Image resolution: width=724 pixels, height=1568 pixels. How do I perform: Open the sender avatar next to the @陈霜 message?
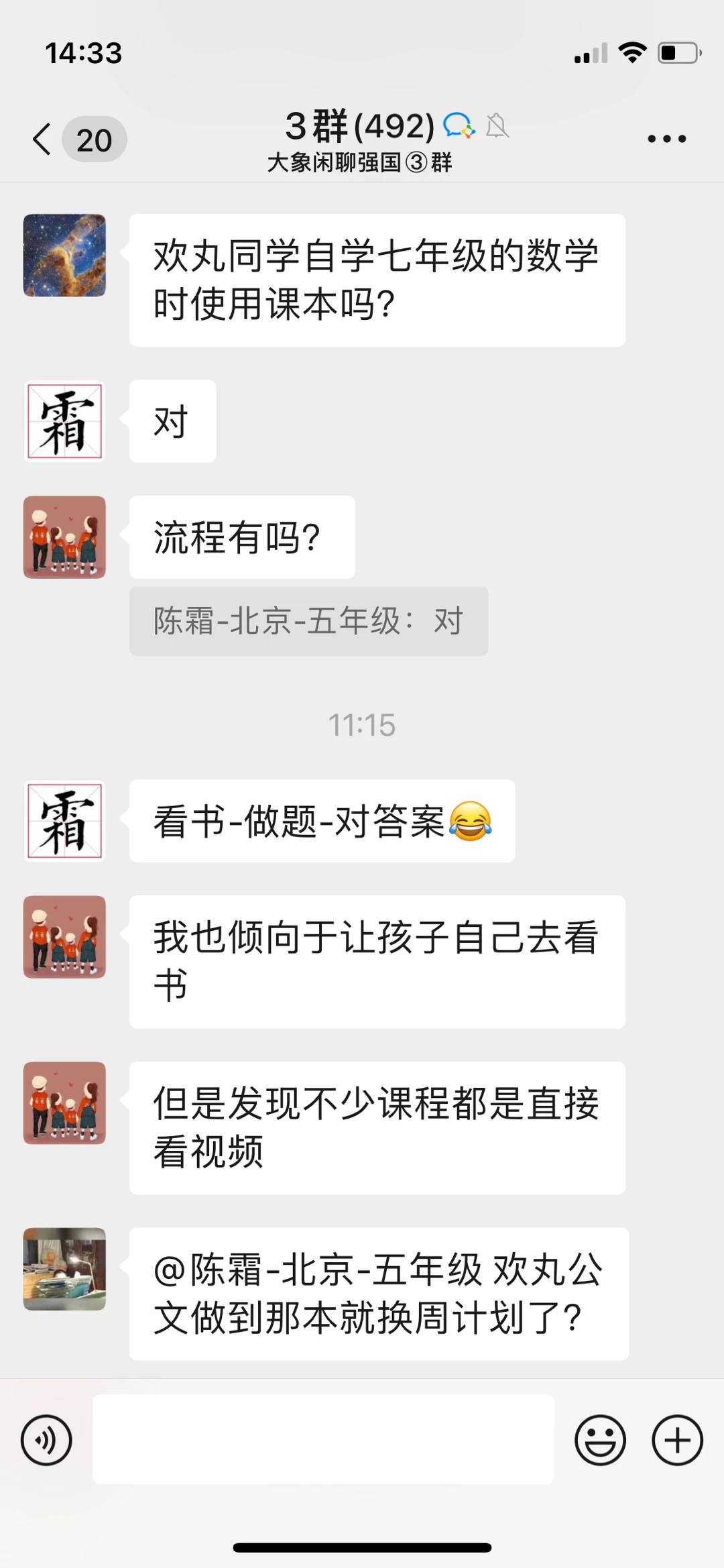tap(64, 1269)
